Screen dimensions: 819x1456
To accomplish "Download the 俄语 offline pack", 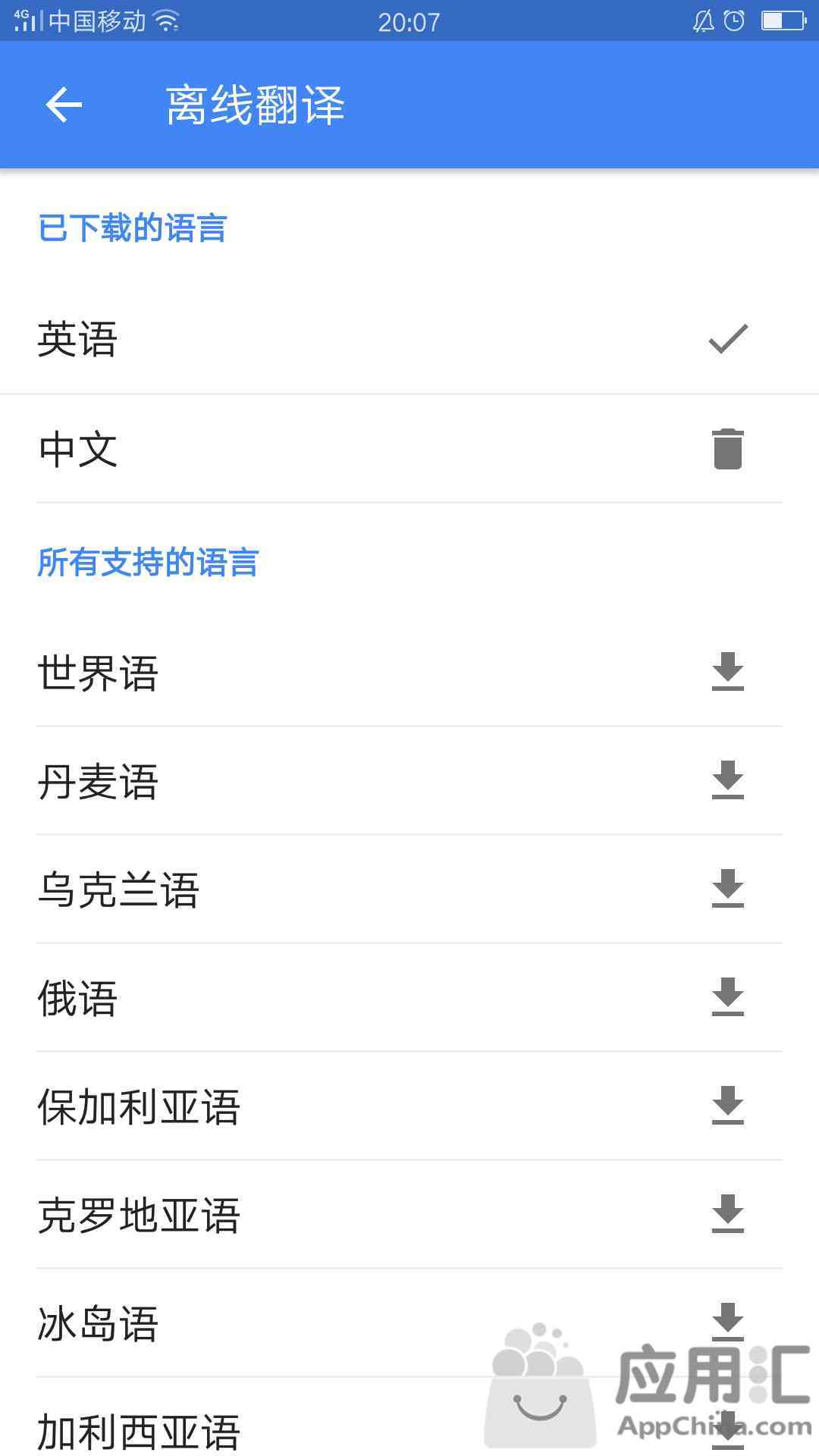I will point(727,996).
